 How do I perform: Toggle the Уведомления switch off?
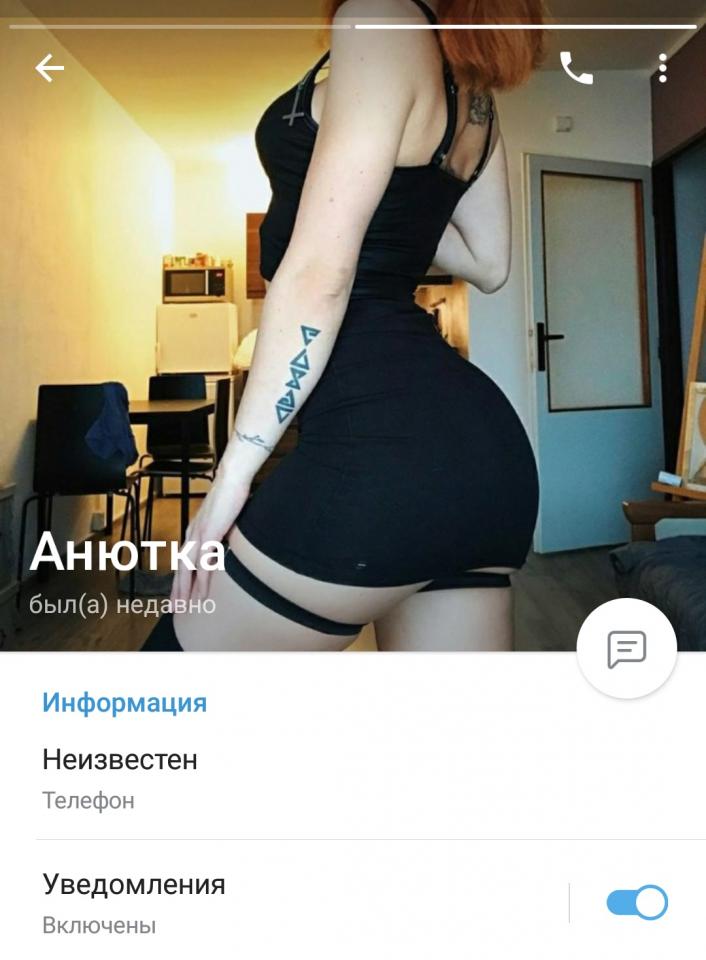(636, 902)
